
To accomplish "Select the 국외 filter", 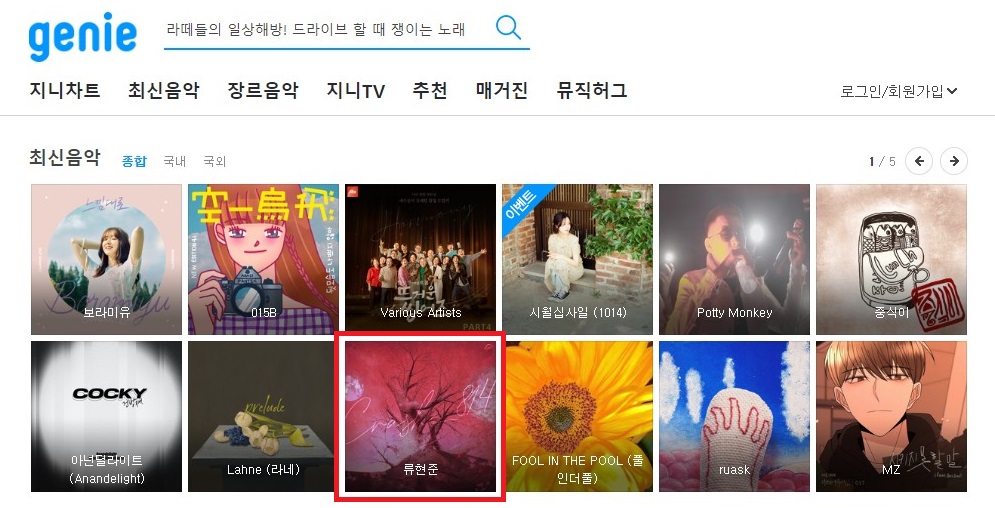I will point(215,161).
